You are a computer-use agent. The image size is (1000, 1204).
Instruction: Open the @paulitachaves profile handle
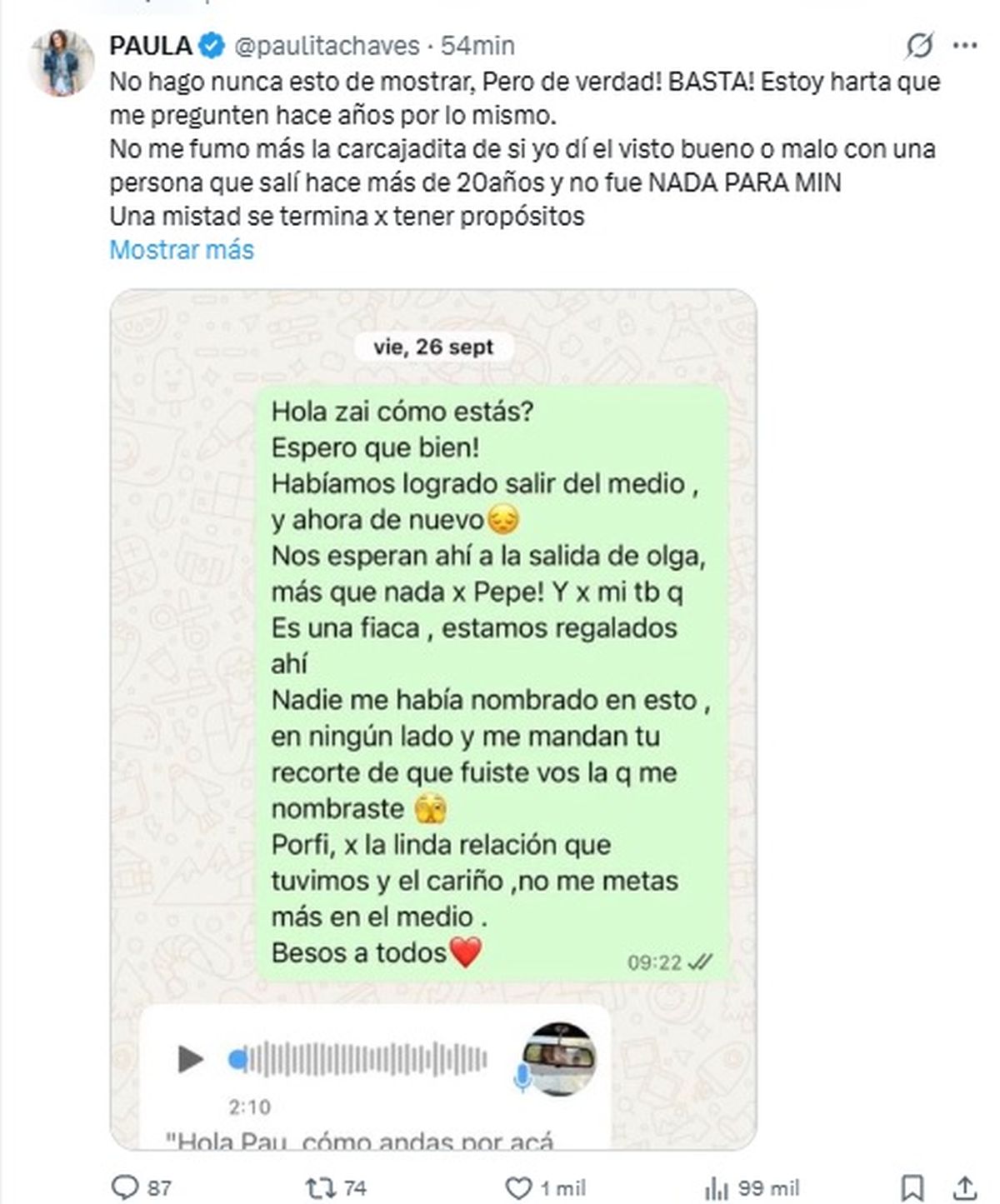point(327,45)
